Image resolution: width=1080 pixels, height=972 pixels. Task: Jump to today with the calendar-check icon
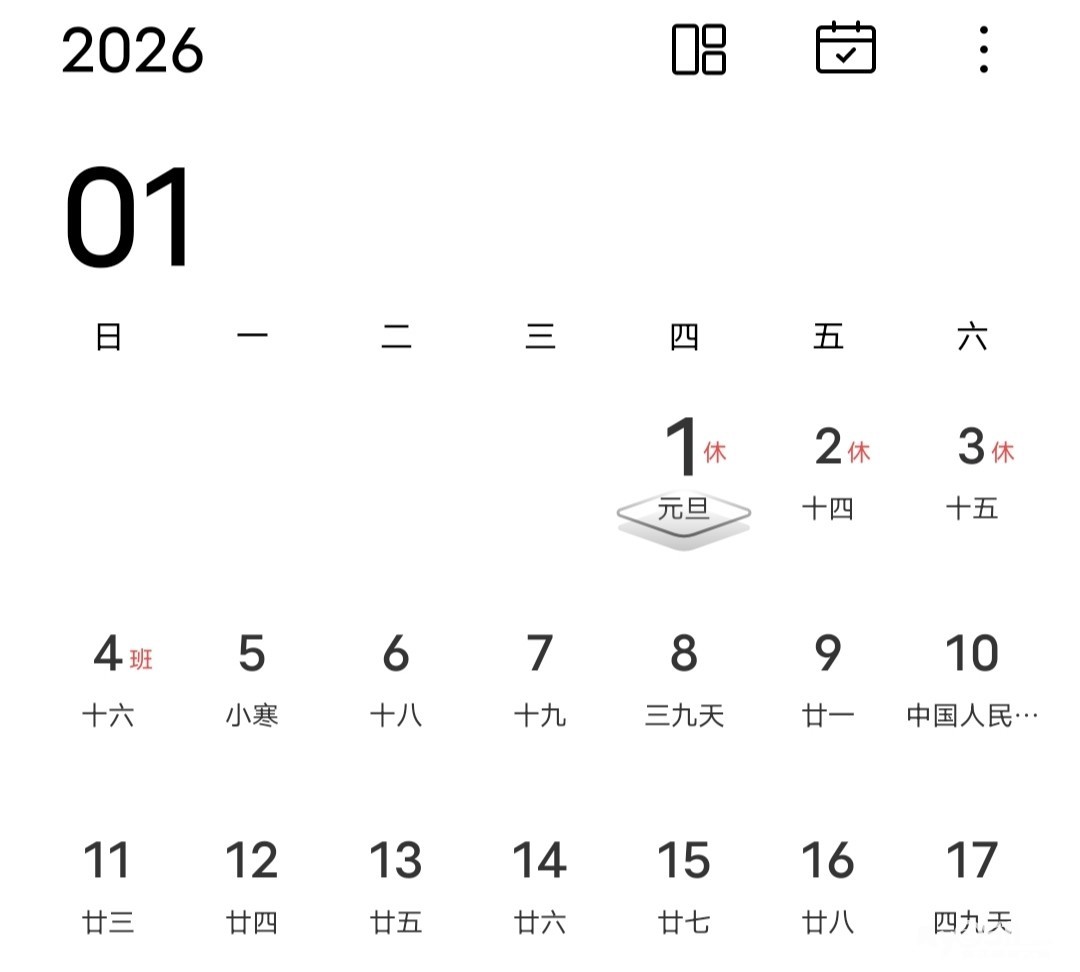point(845,48)
